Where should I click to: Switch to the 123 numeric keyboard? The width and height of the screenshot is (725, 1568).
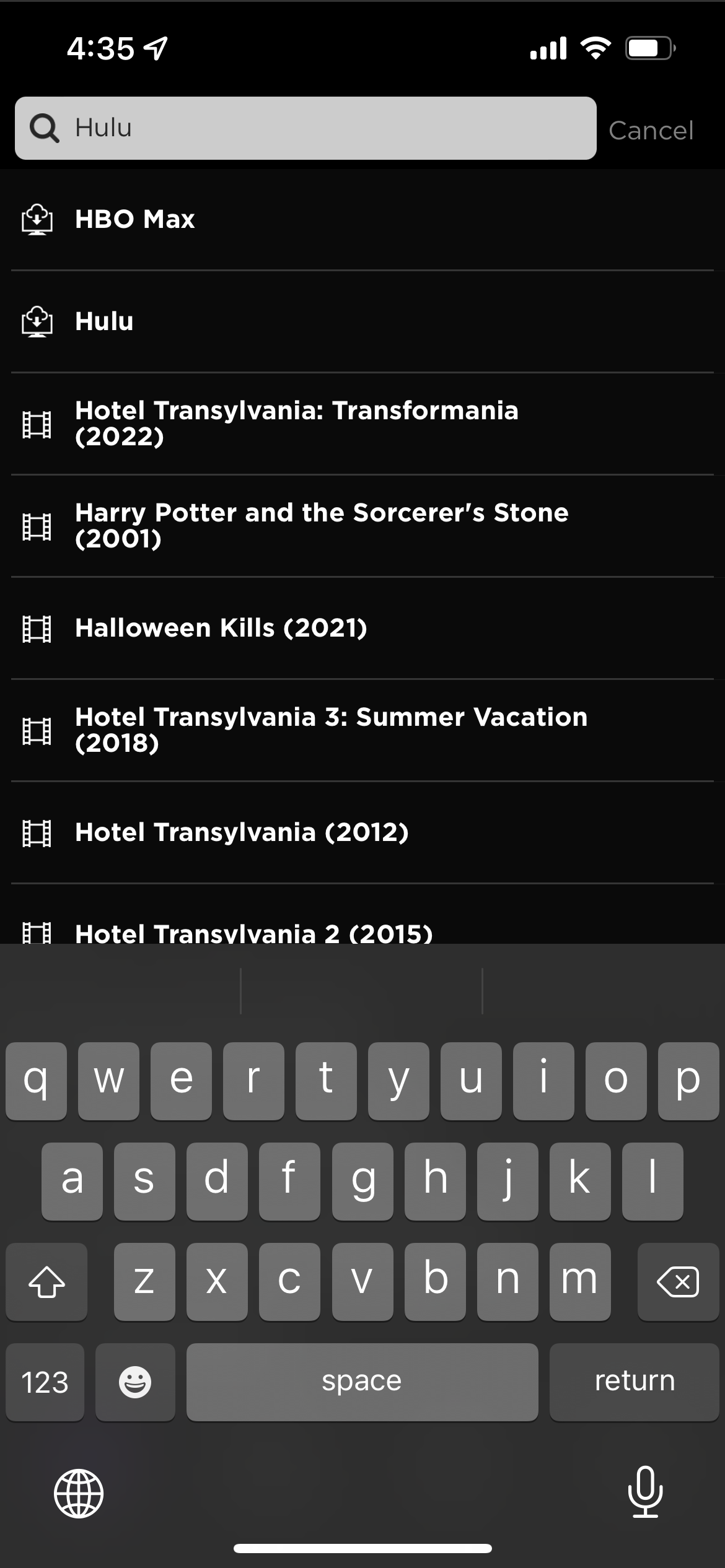[x=45, y=1382]
